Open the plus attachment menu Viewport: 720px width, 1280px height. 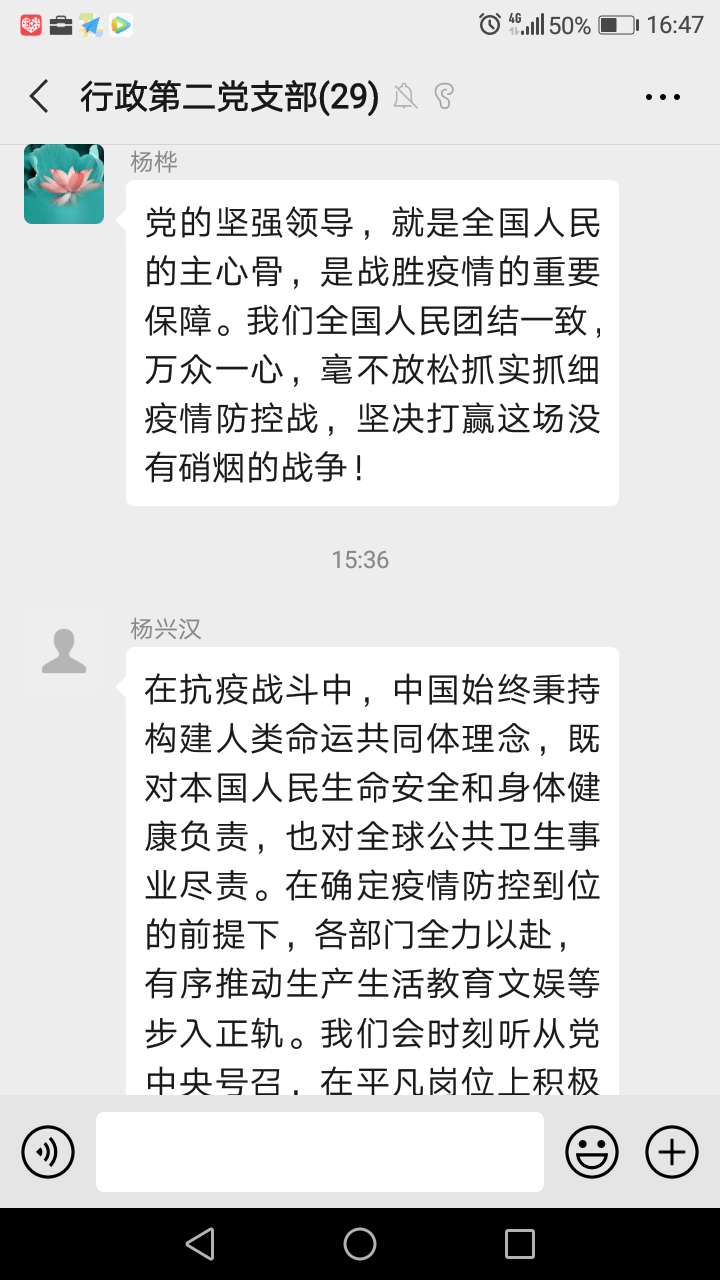pos(671,1151)
